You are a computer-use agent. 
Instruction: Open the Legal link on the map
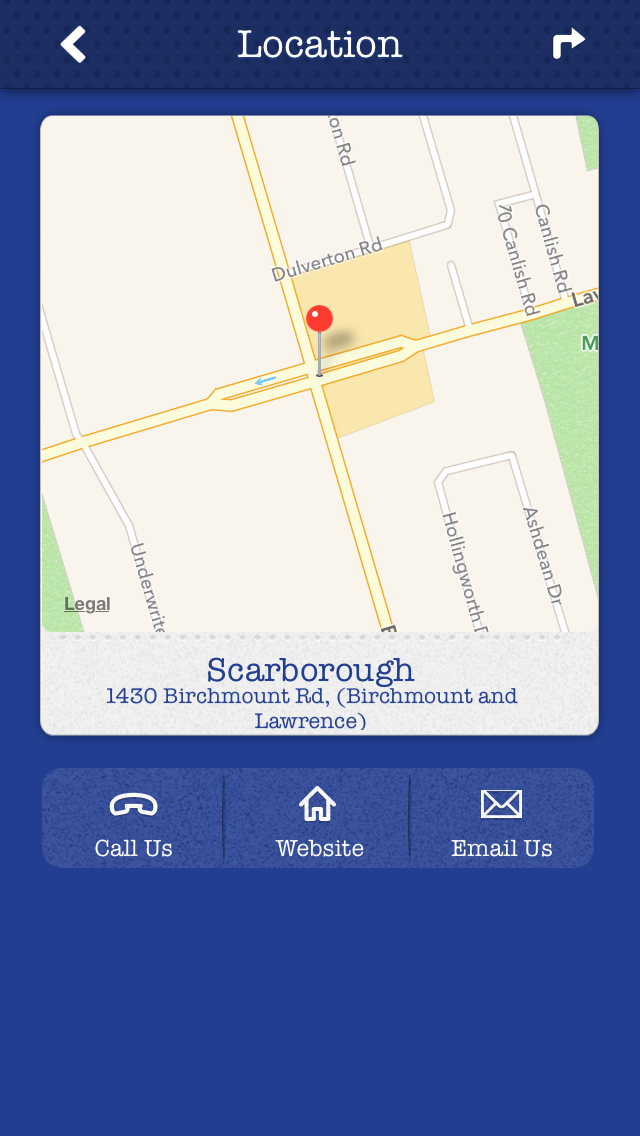[x=87, y=604]
